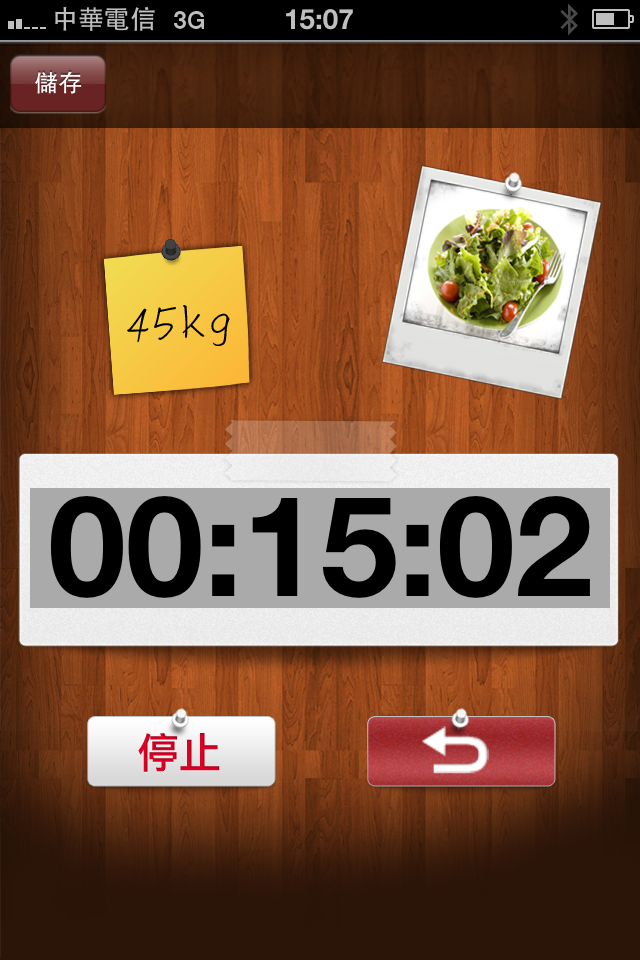The height and width of the screenshot is (960, 640).
Task: Tap the 儲存 save button
Action: coord(58,84)
